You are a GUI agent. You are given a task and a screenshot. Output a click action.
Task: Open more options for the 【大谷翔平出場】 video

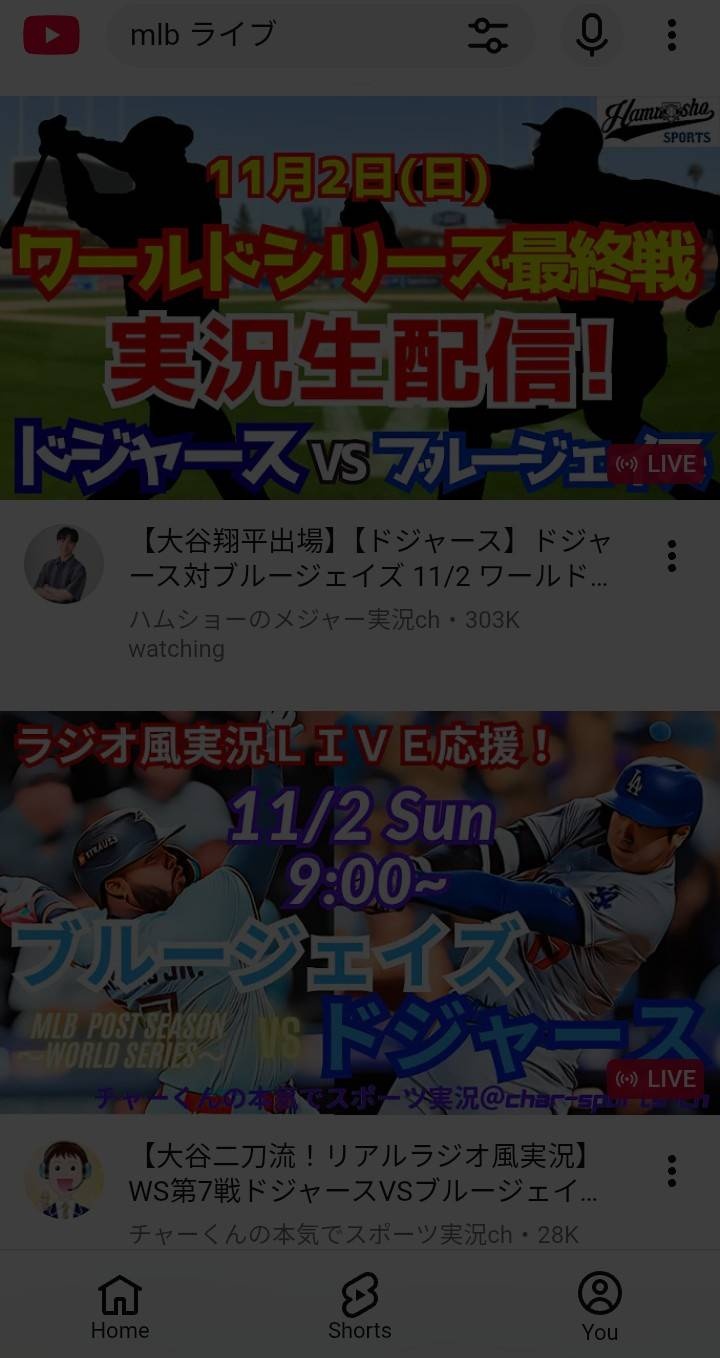point(672,556)
